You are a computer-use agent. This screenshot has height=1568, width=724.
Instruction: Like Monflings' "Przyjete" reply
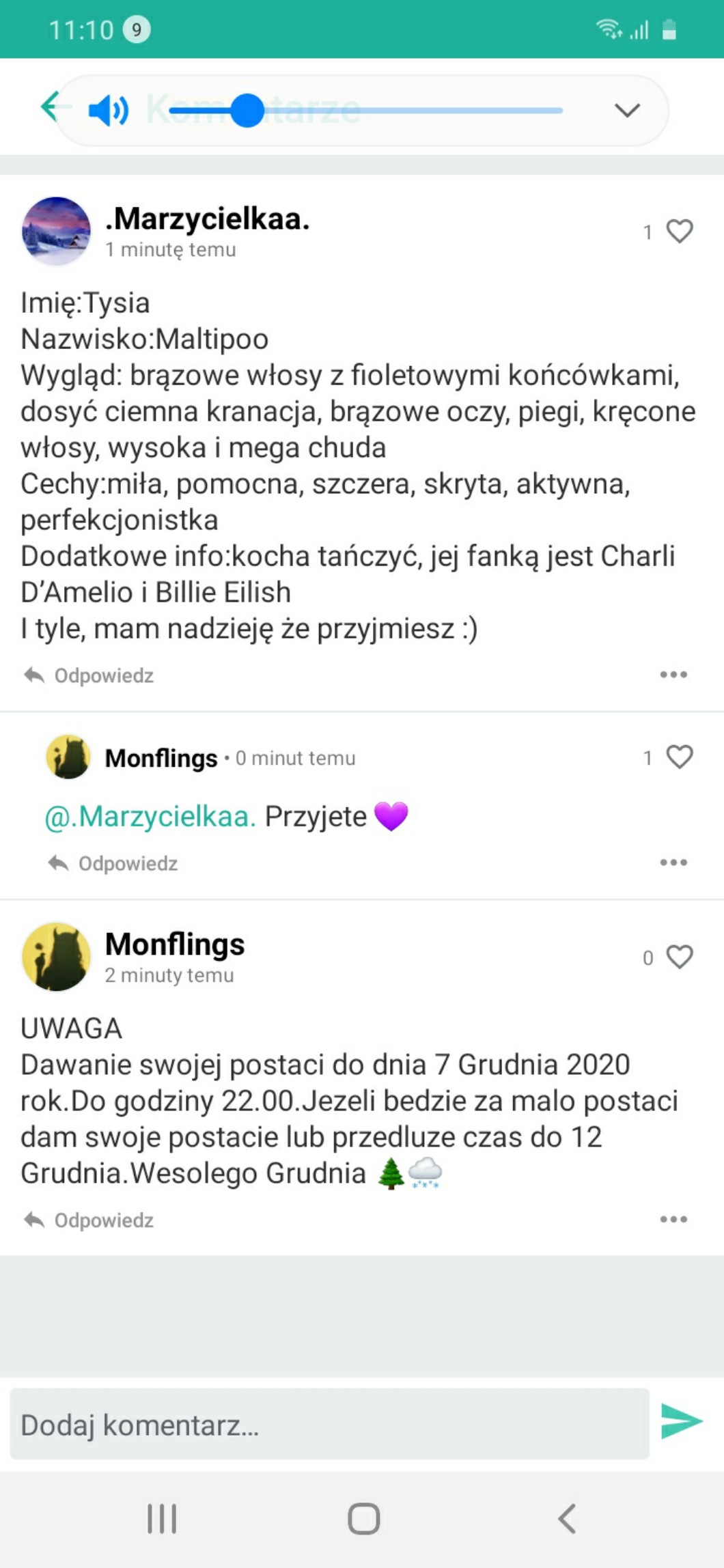679,757
